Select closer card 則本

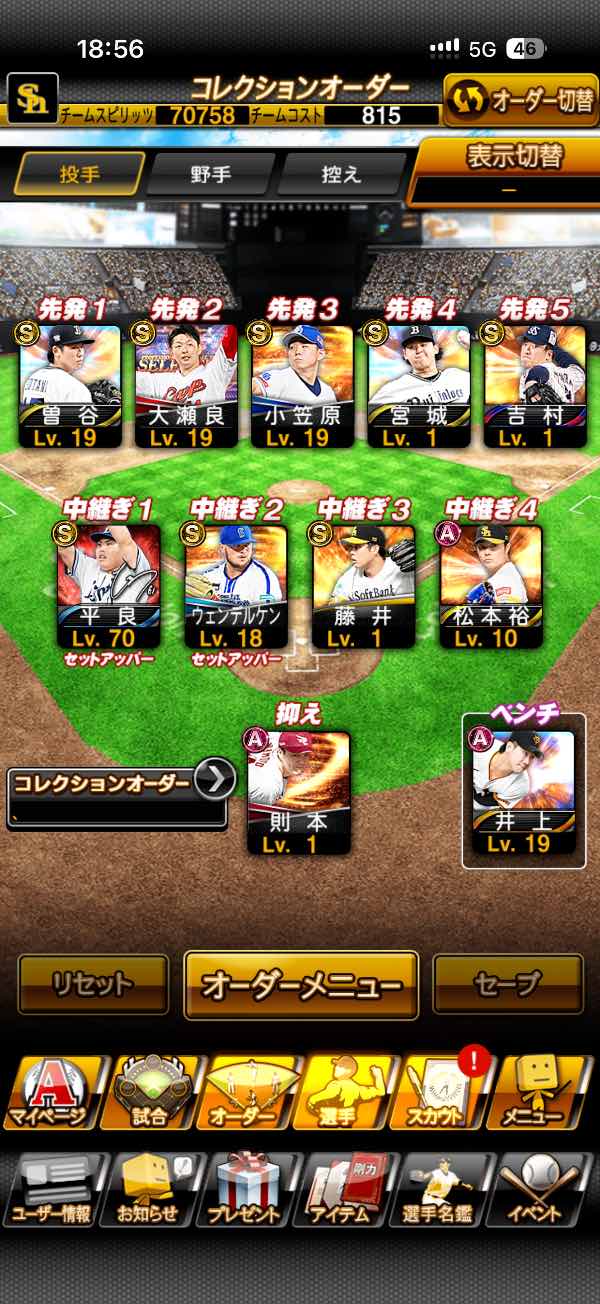coord(298,792)
